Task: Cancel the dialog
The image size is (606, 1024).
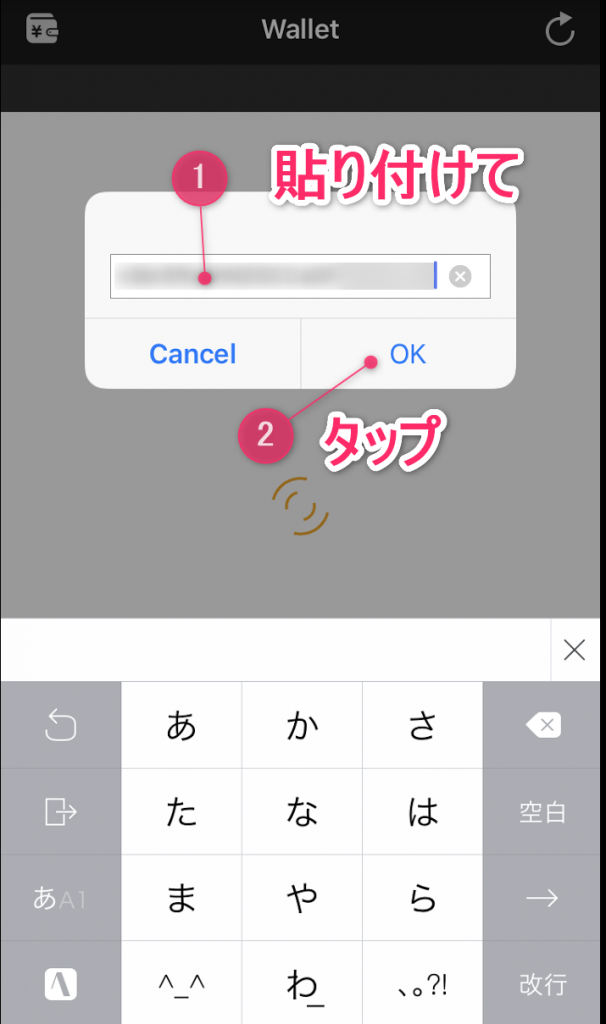Action: [x=192, y=354]
